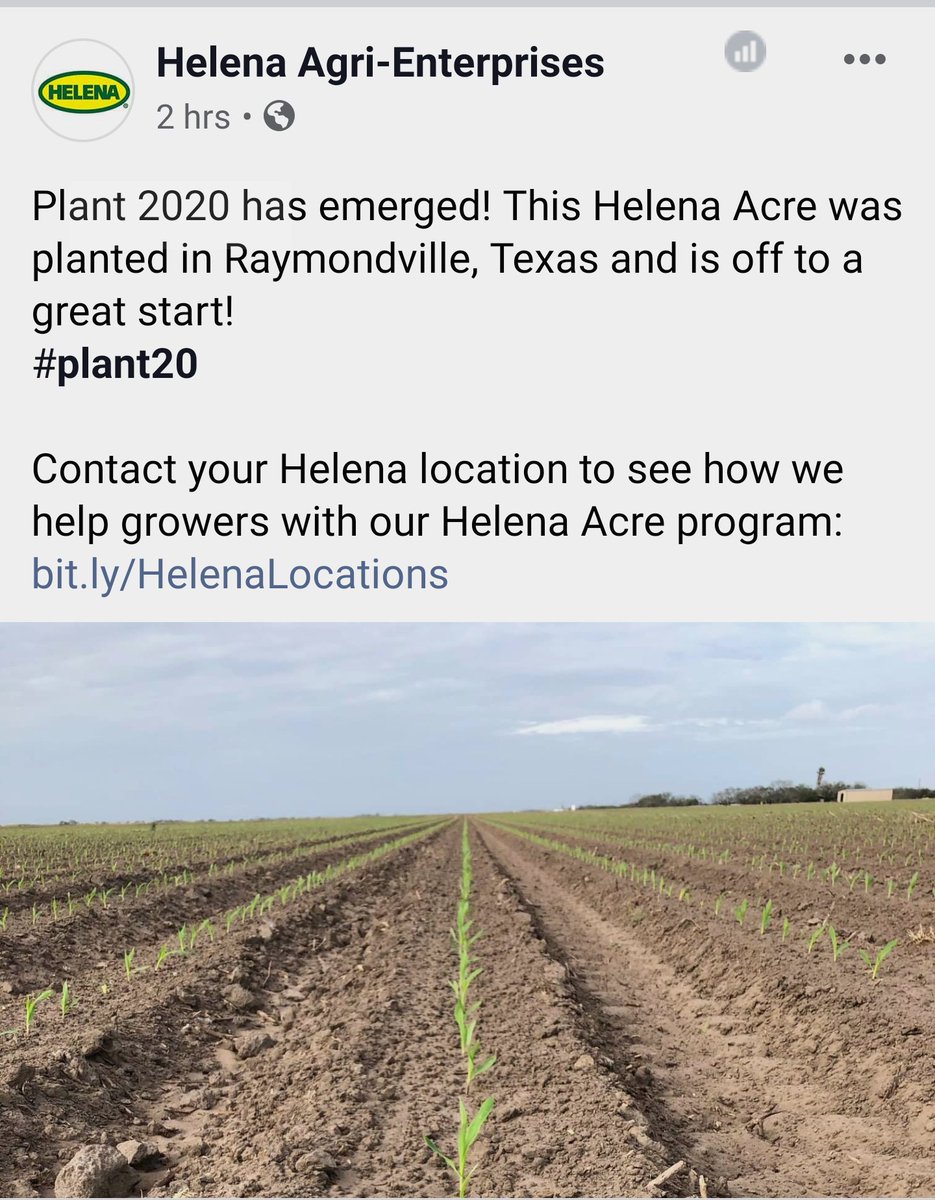Open the Helena Agri-Enterprises page name
Screen dimensions: 935x1200
click(x=380, y=64)
